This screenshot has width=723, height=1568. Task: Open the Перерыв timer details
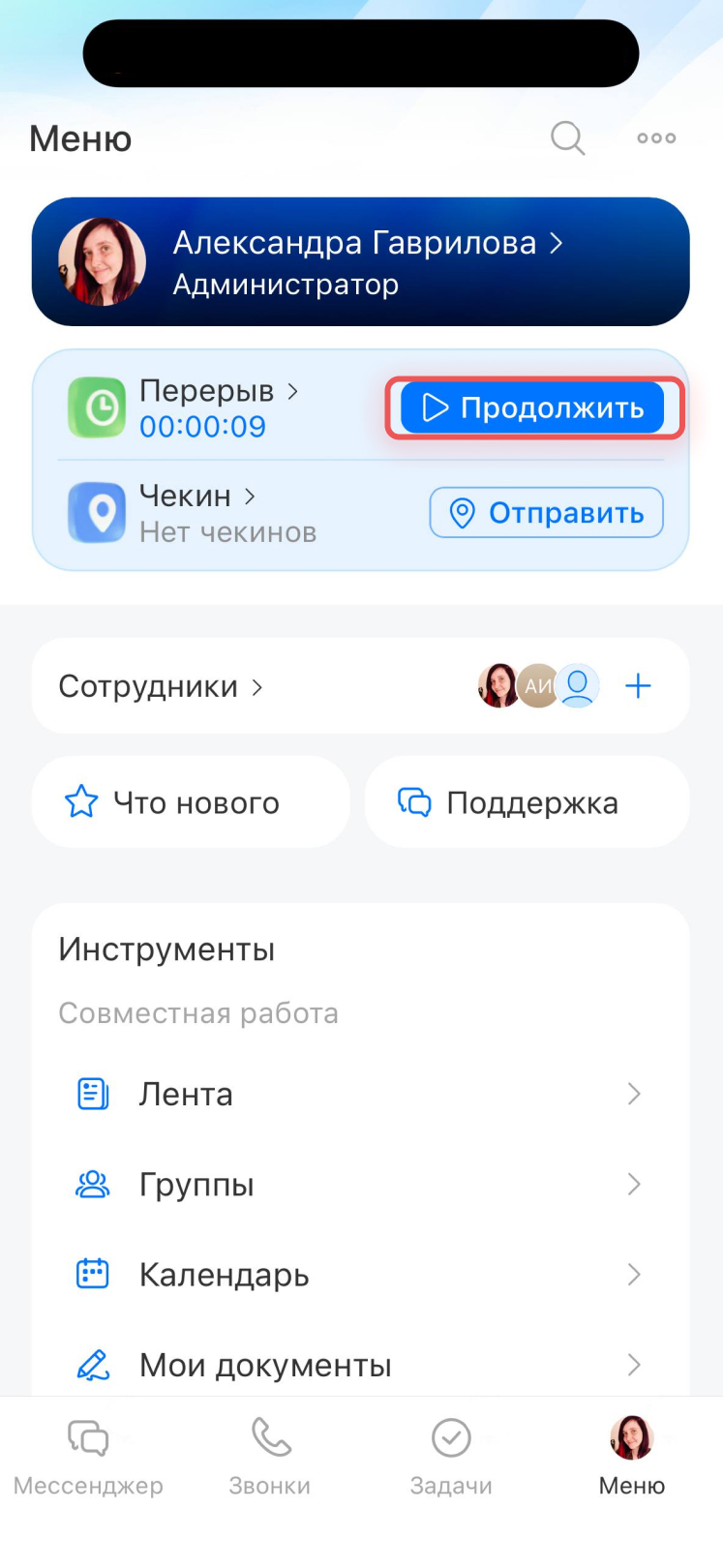[218, 407]
